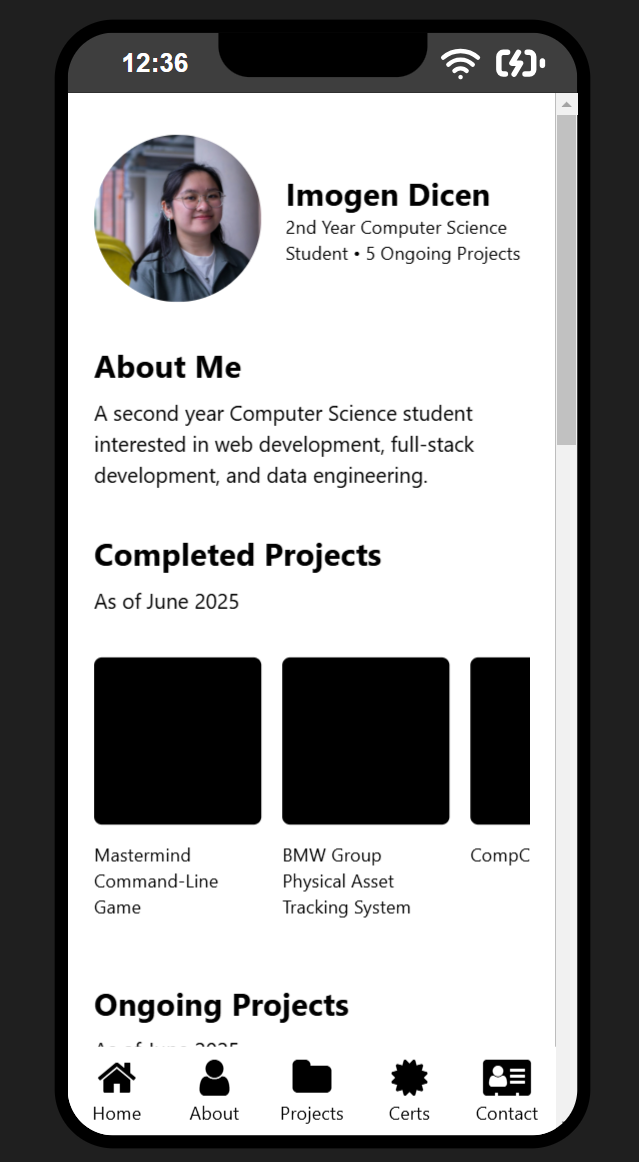Open the Mastermind Command-Line Game project

click(177, 741)
